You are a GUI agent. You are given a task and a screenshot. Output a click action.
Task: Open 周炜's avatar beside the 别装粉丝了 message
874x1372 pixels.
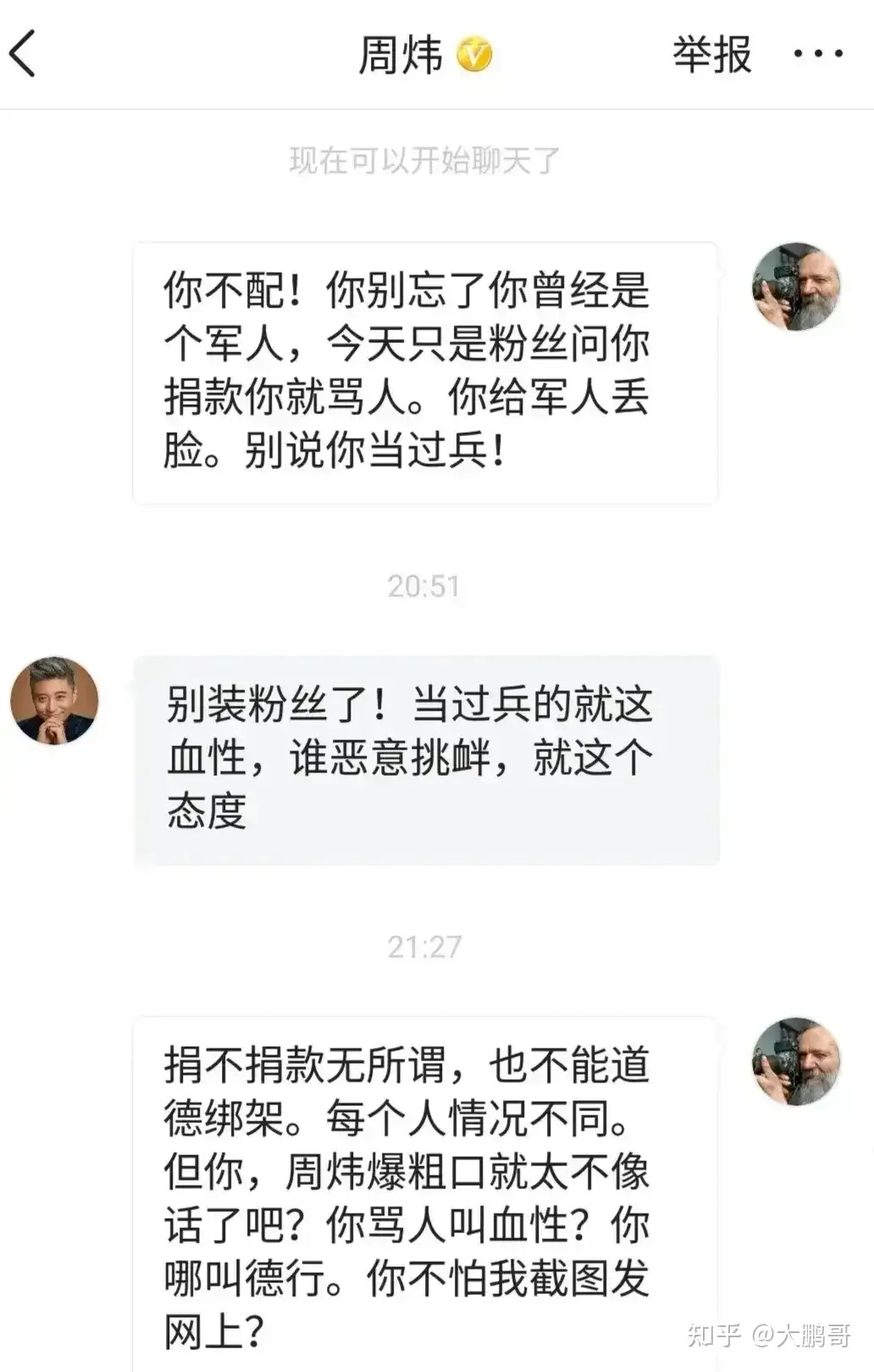click(x=54, y=700)
